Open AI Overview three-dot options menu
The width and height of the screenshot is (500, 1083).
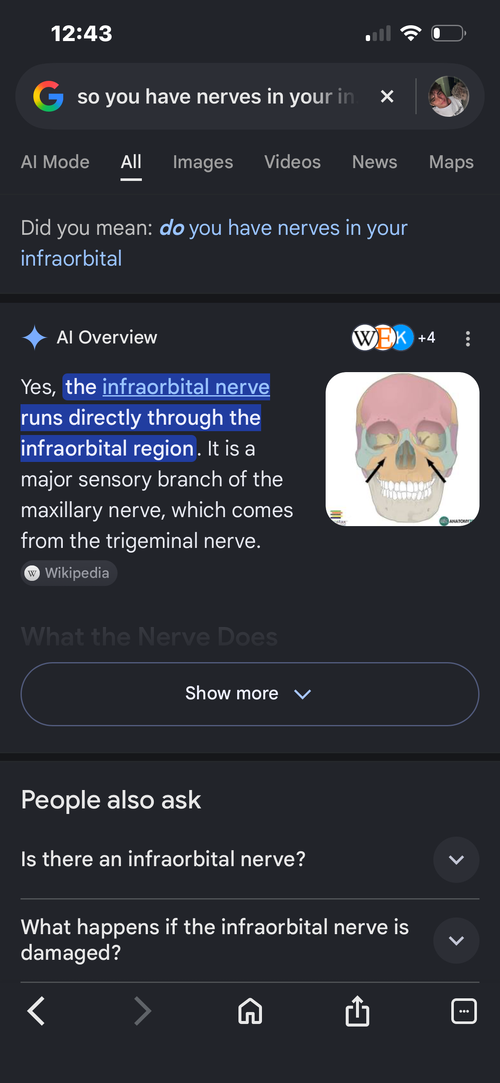click(x=468, y=338)
